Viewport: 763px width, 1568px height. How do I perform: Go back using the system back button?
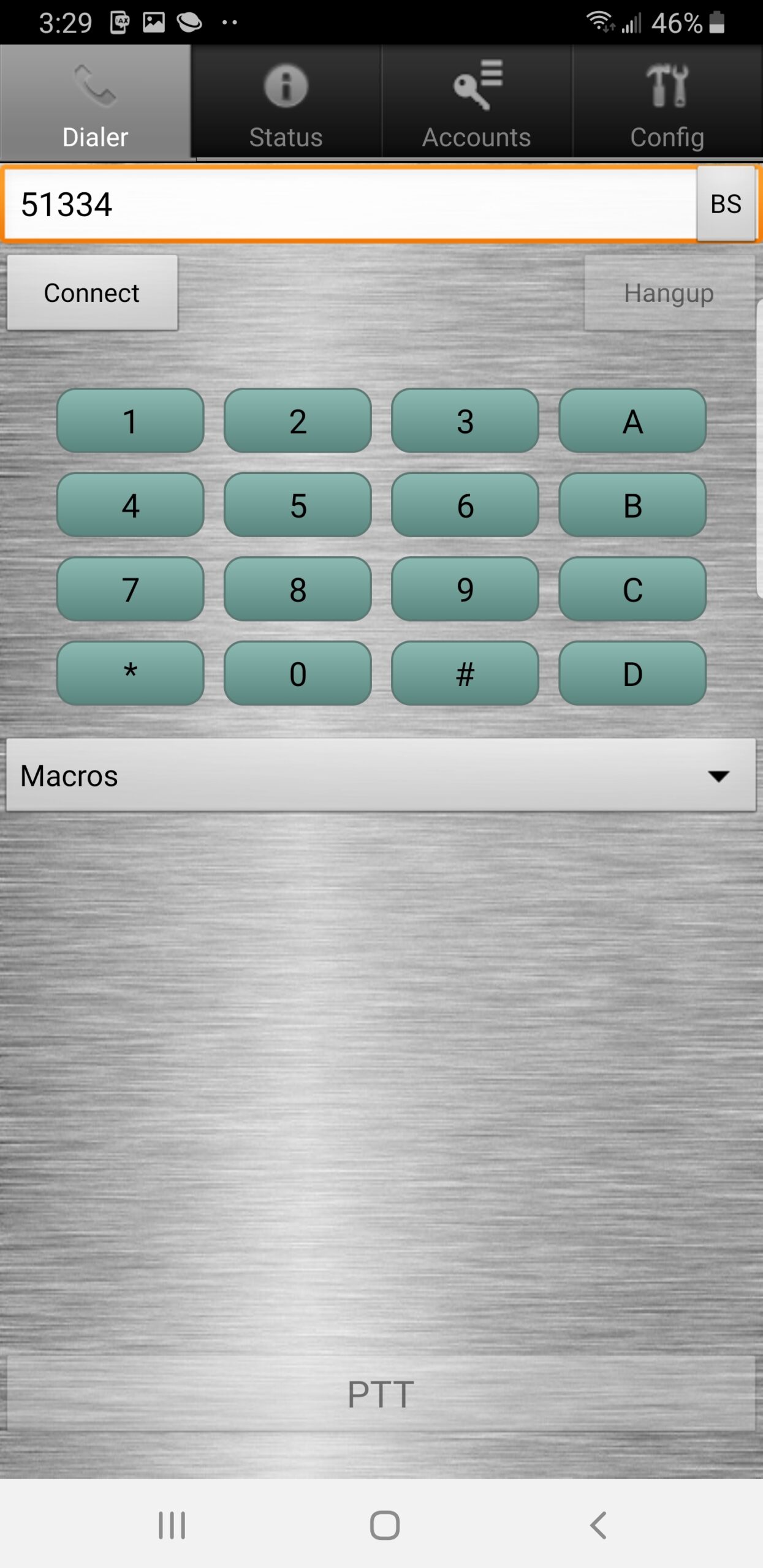[x=598, y=1525]
